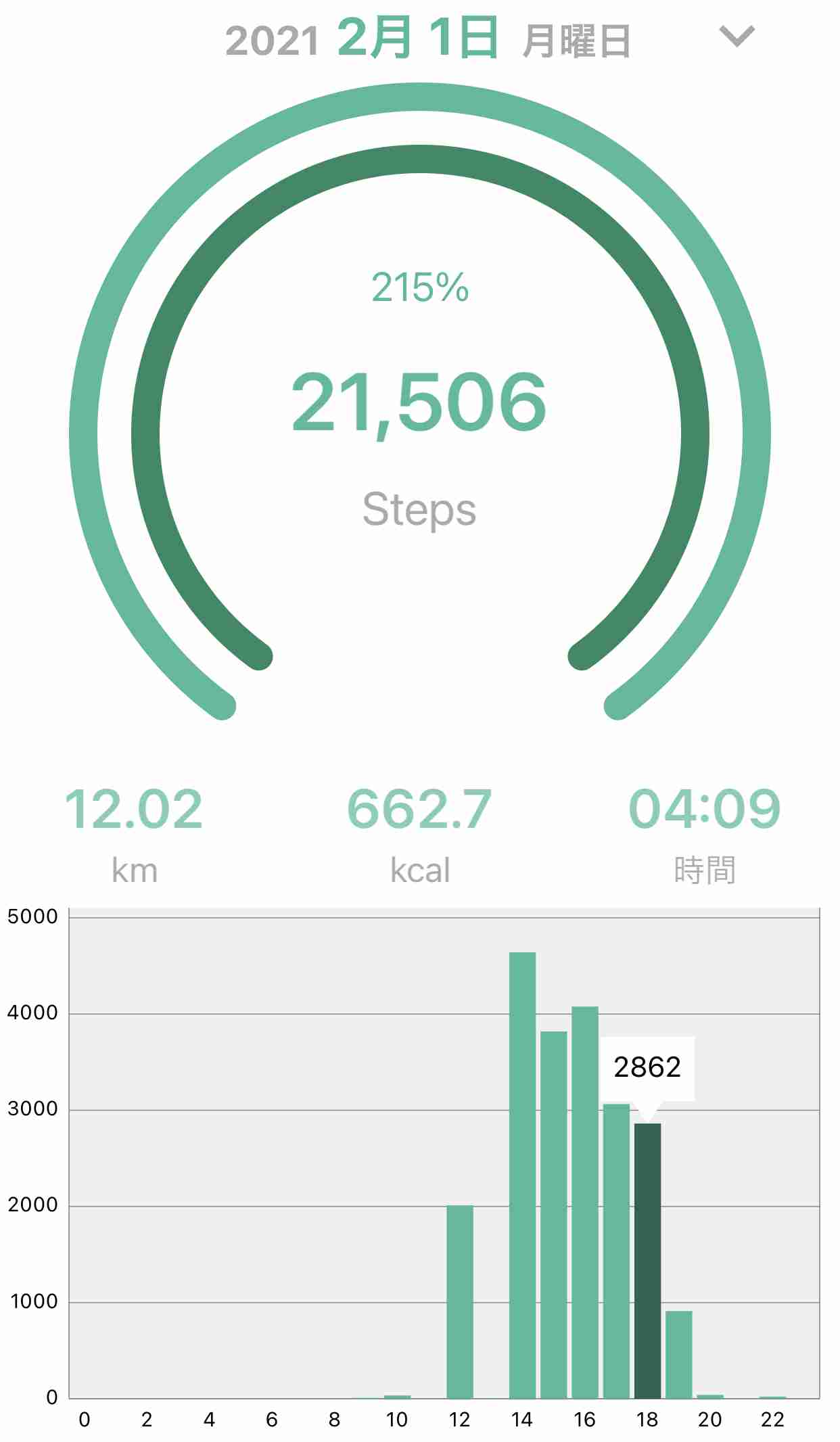
Task: Show steps for the hour 14 bar
Action: pyautogui.click(x=522, y=1176)
